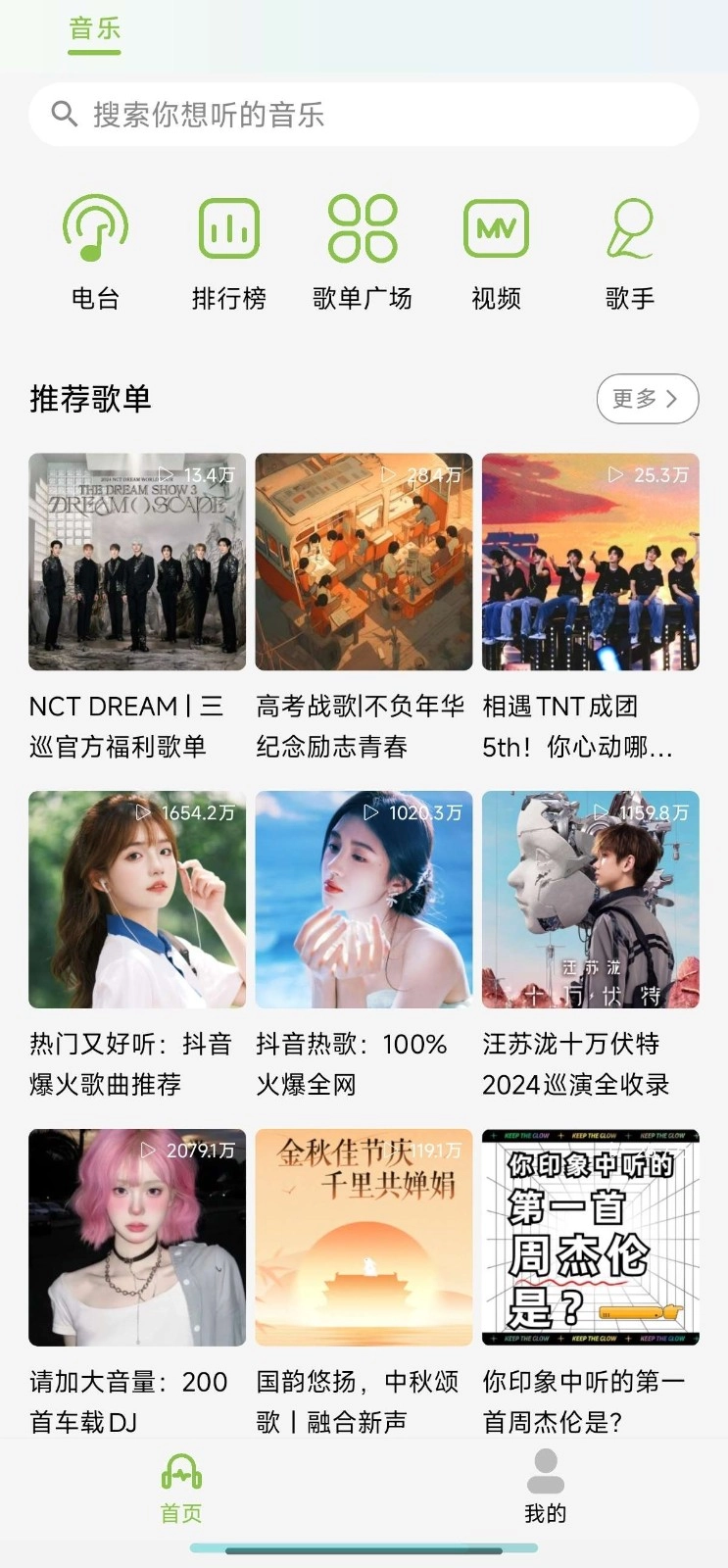Open the 国韵悠扬 中秋颂歌 playlist

364,1238
